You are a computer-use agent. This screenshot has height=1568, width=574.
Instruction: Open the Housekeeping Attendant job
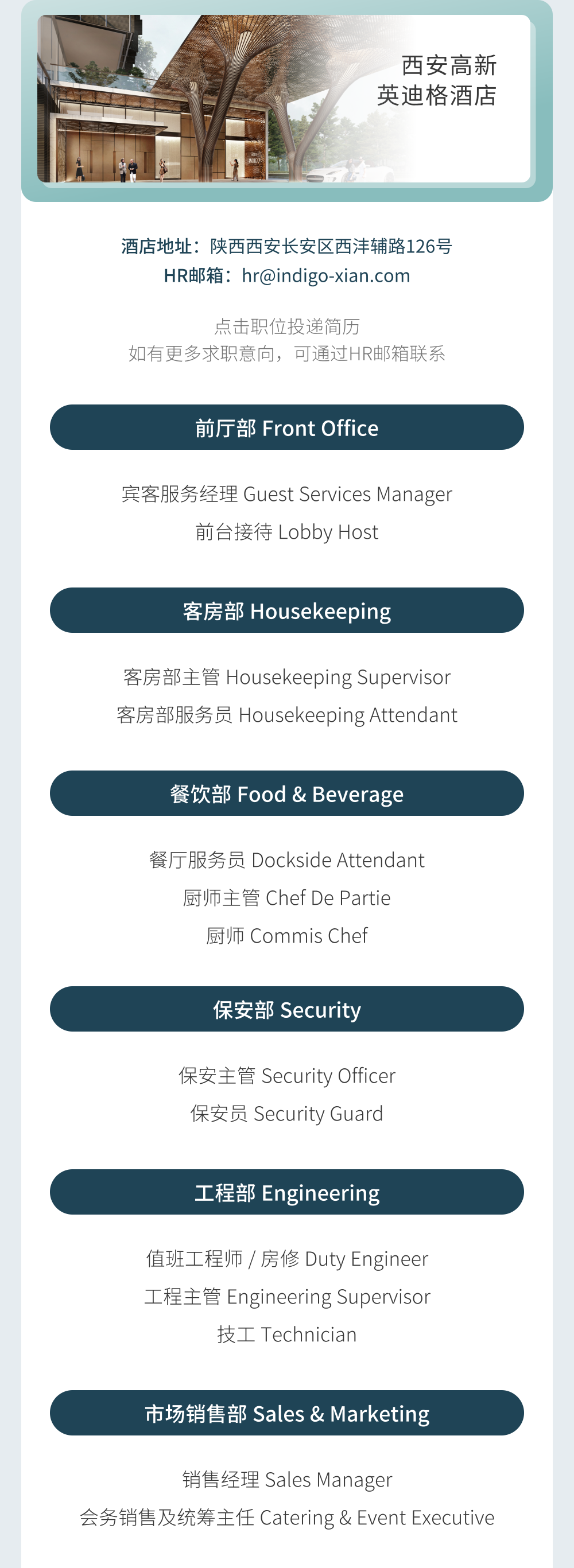[x=286, y=715]
